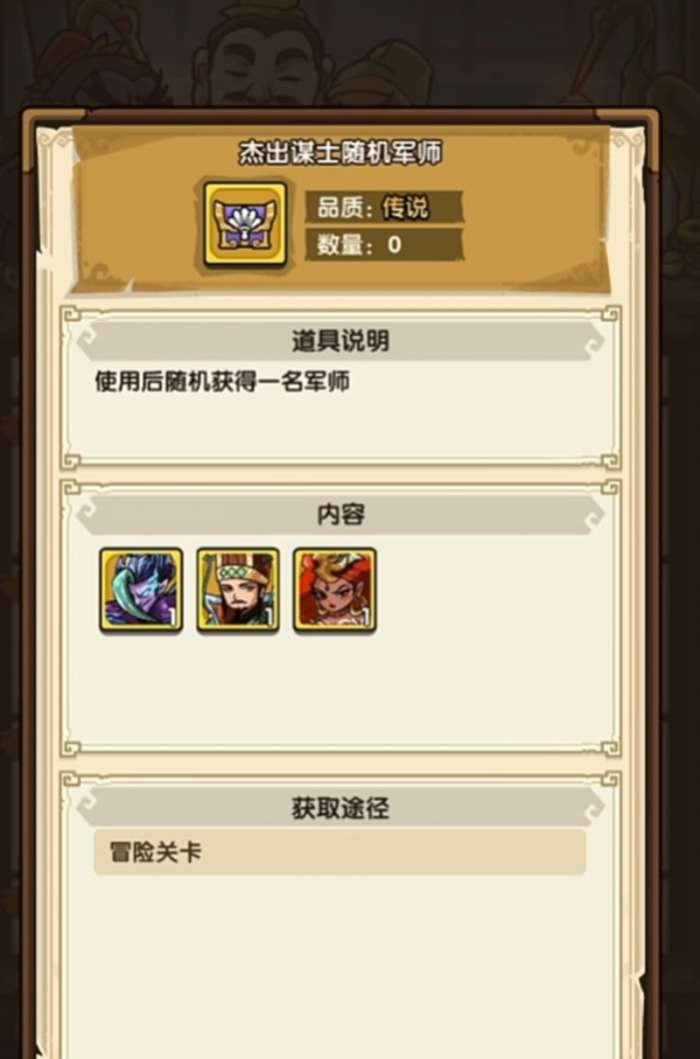The width and height of the screenshot is (700, 1059).
Task: Select the red-haired female strategist icon
Action: pos(334,589)
